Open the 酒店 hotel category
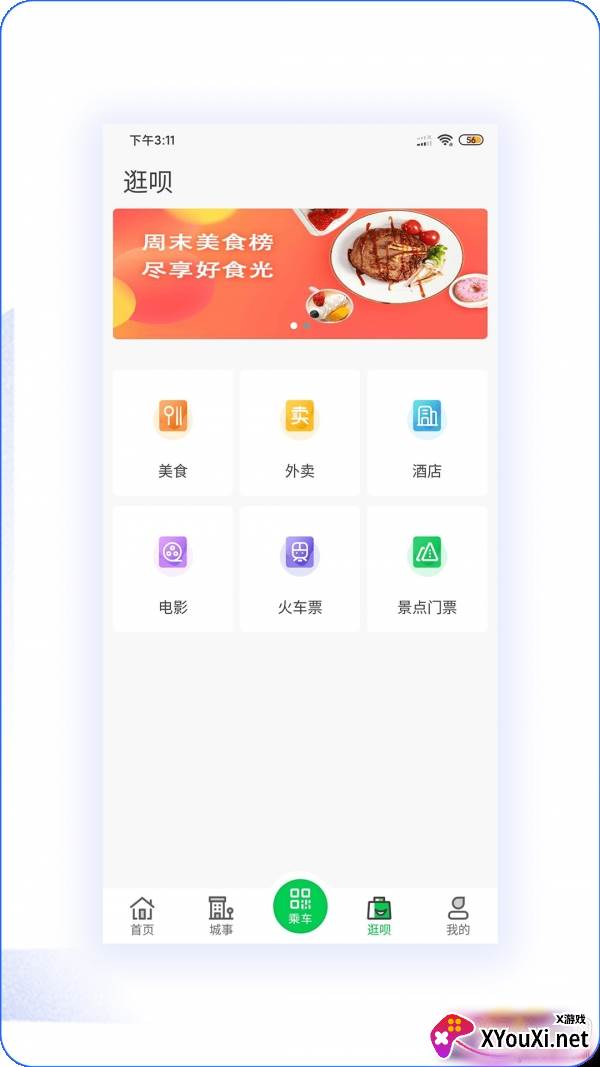This screenshot has width=600, height=1067. tap(427, 433)
